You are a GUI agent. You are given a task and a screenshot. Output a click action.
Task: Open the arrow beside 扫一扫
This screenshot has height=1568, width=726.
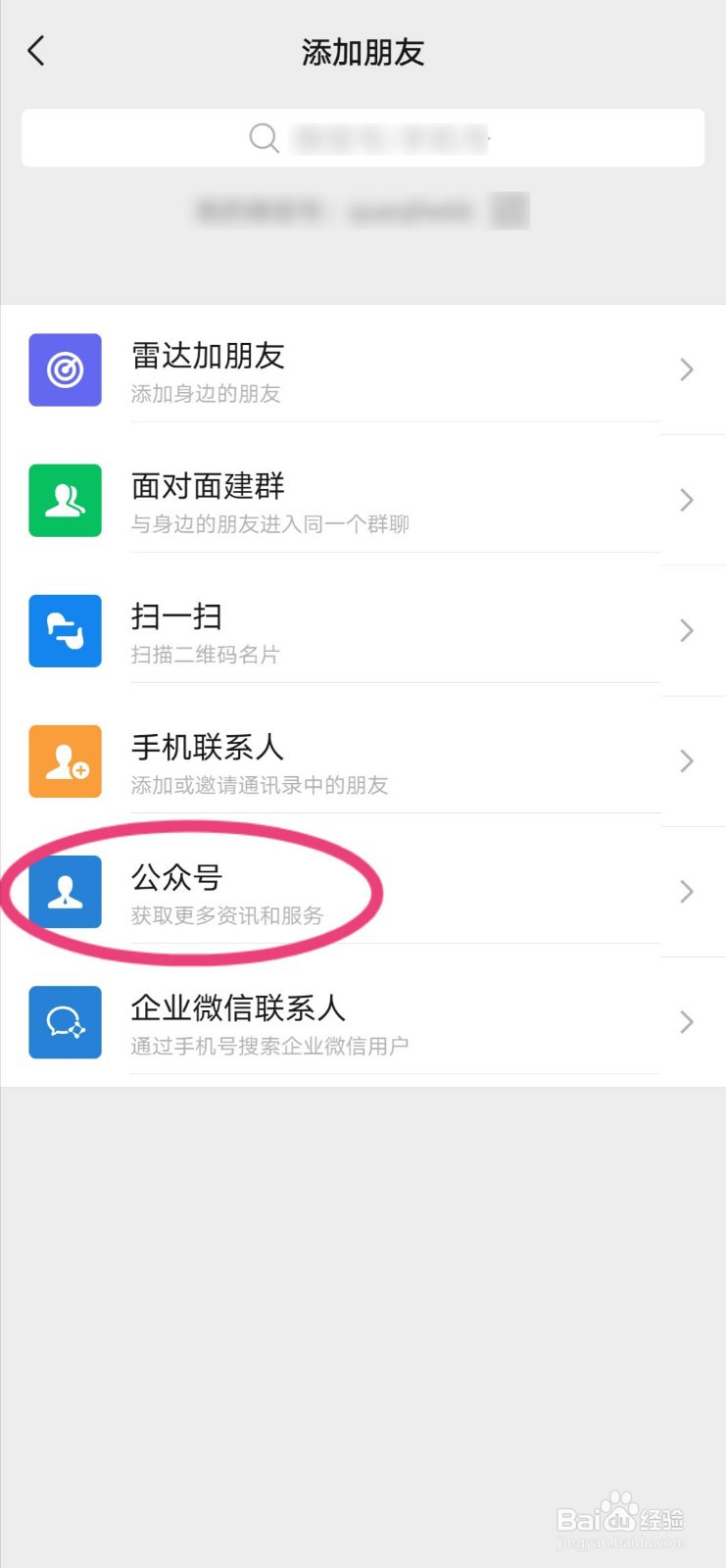[685, 631]
